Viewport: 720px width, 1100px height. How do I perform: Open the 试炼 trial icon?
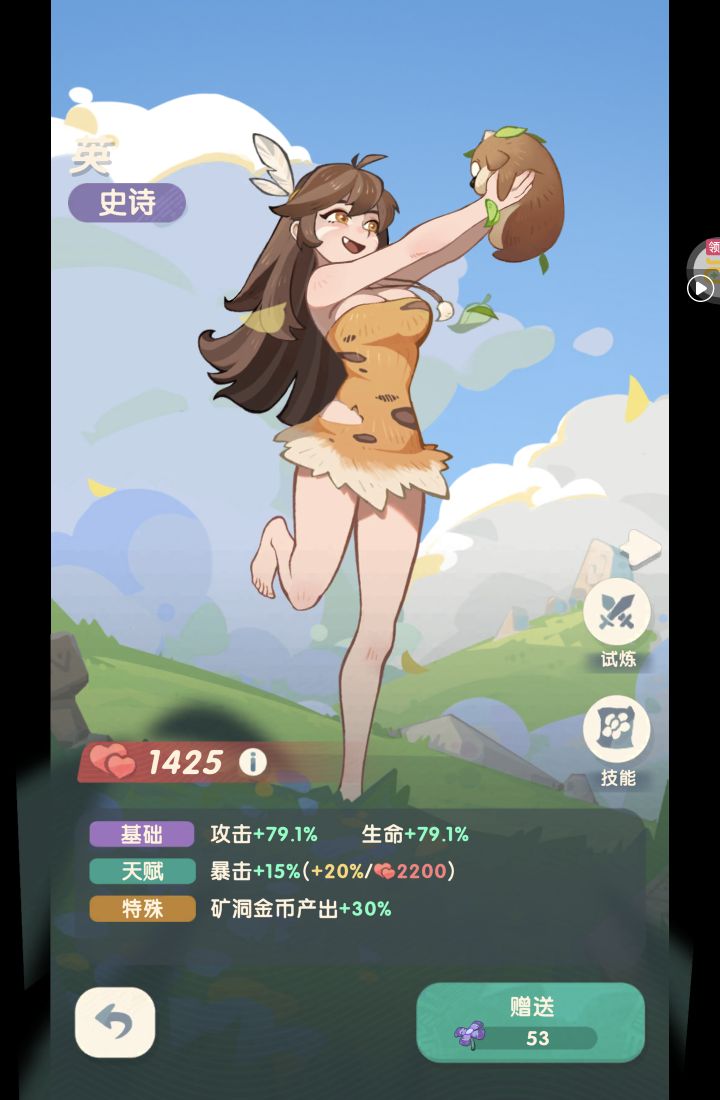coord(617,614)
